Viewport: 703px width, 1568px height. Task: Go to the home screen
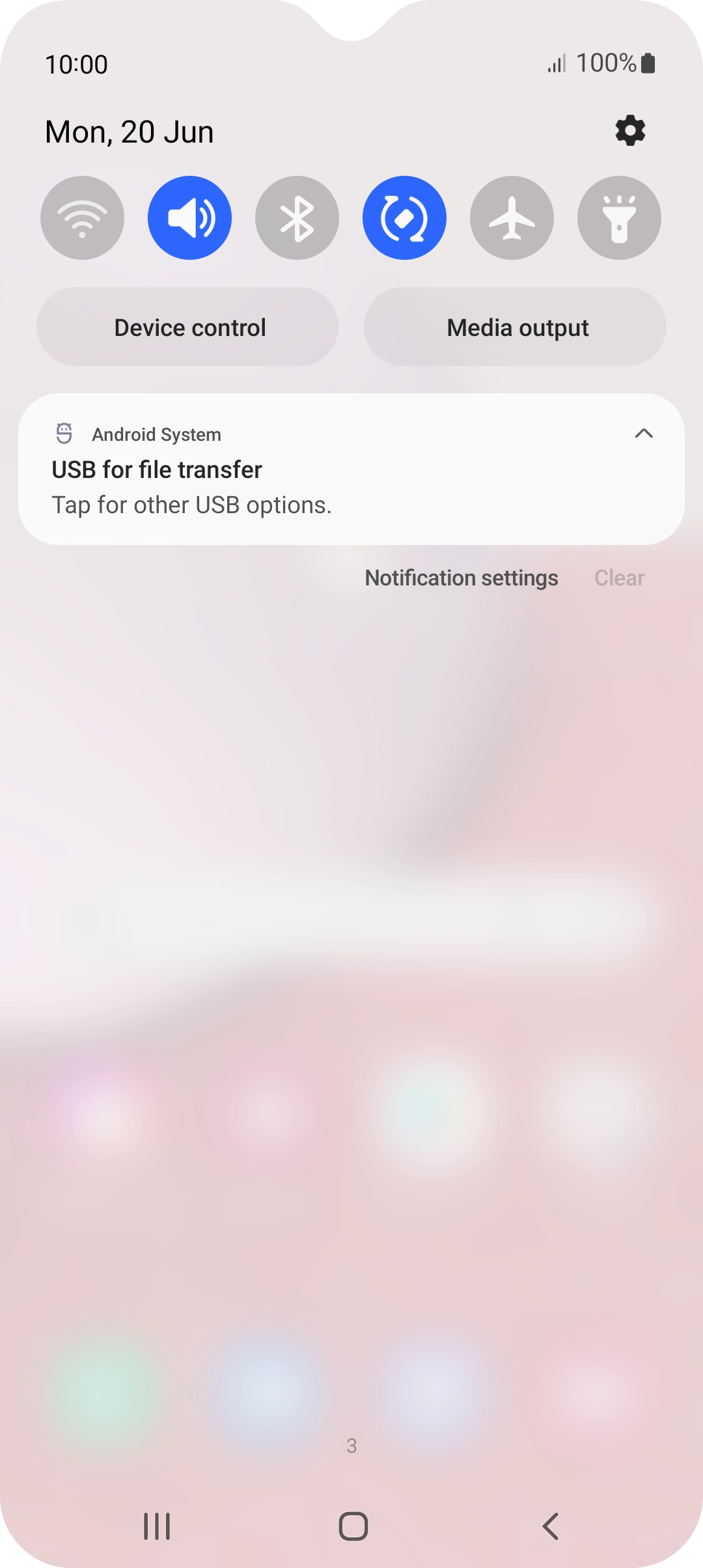point(353,1526)
